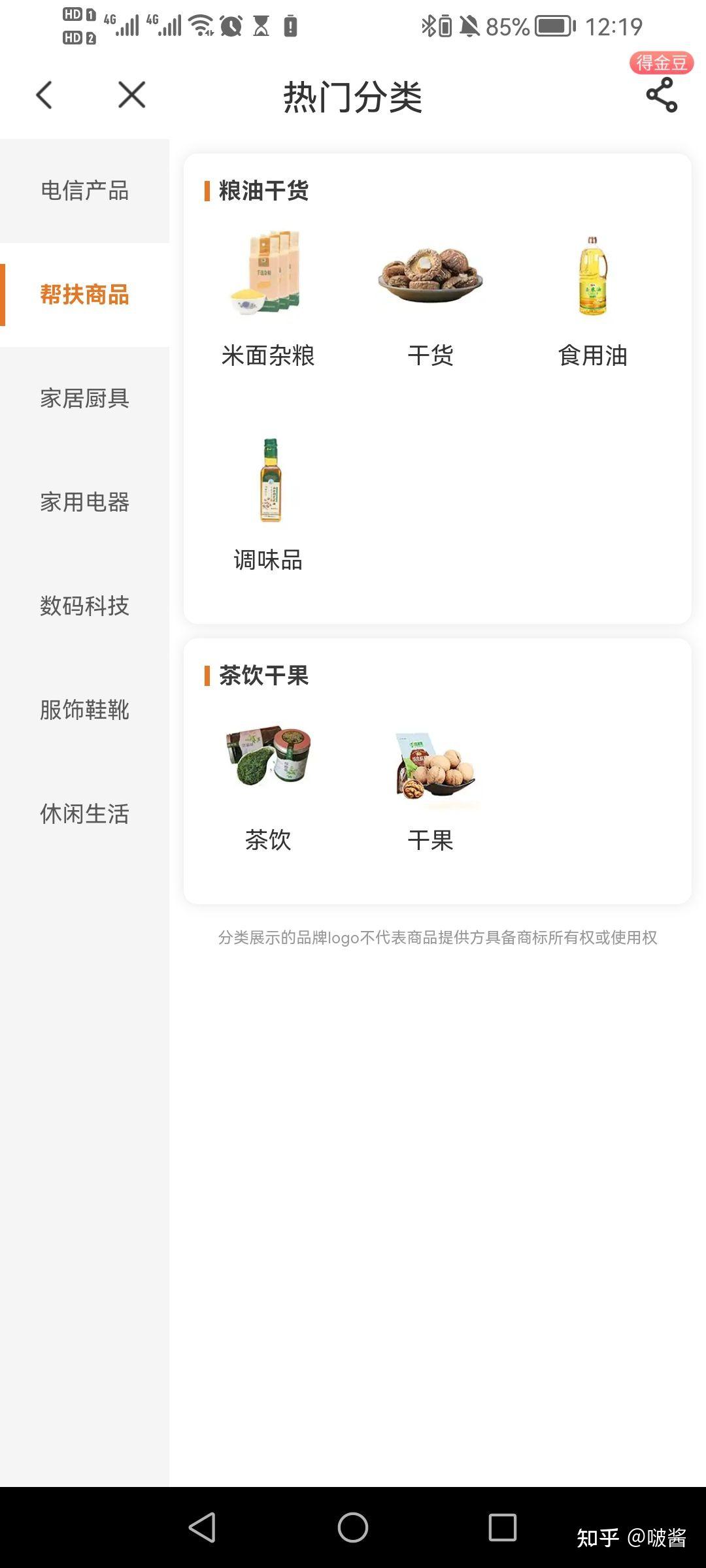Select the 帮扶商品 category
Viewport: 706px width, 1568px height.
point(84,295)
